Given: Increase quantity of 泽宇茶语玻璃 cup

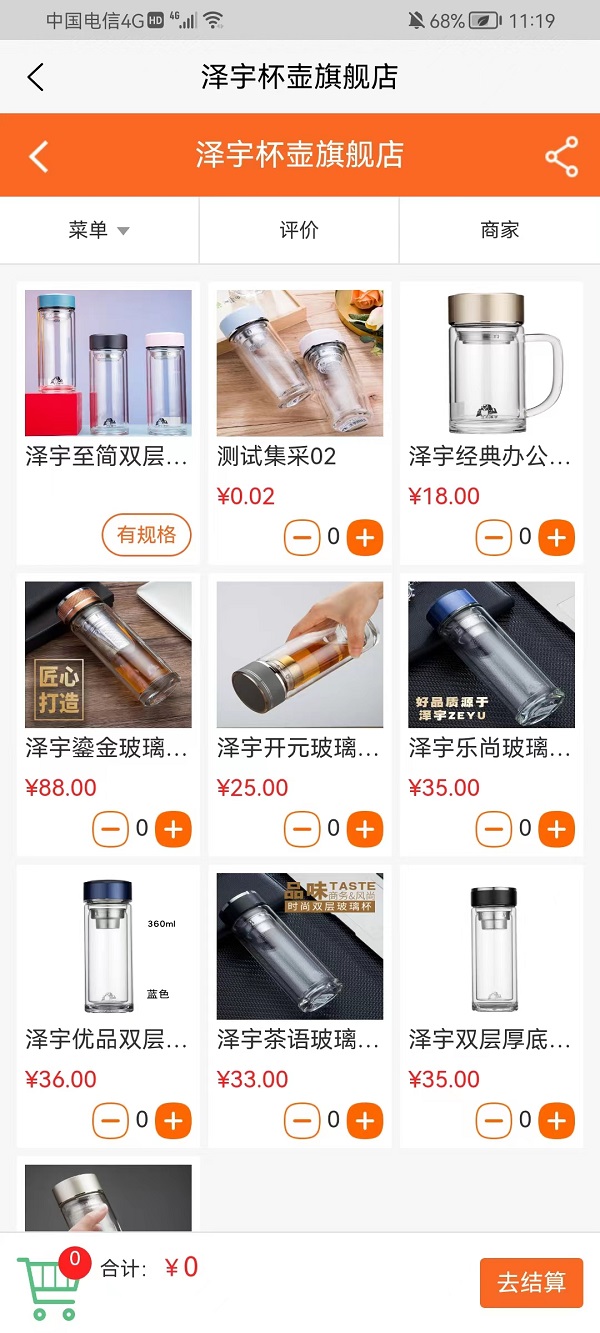Looking at the screenshot, I should [x=365, y=1121].
